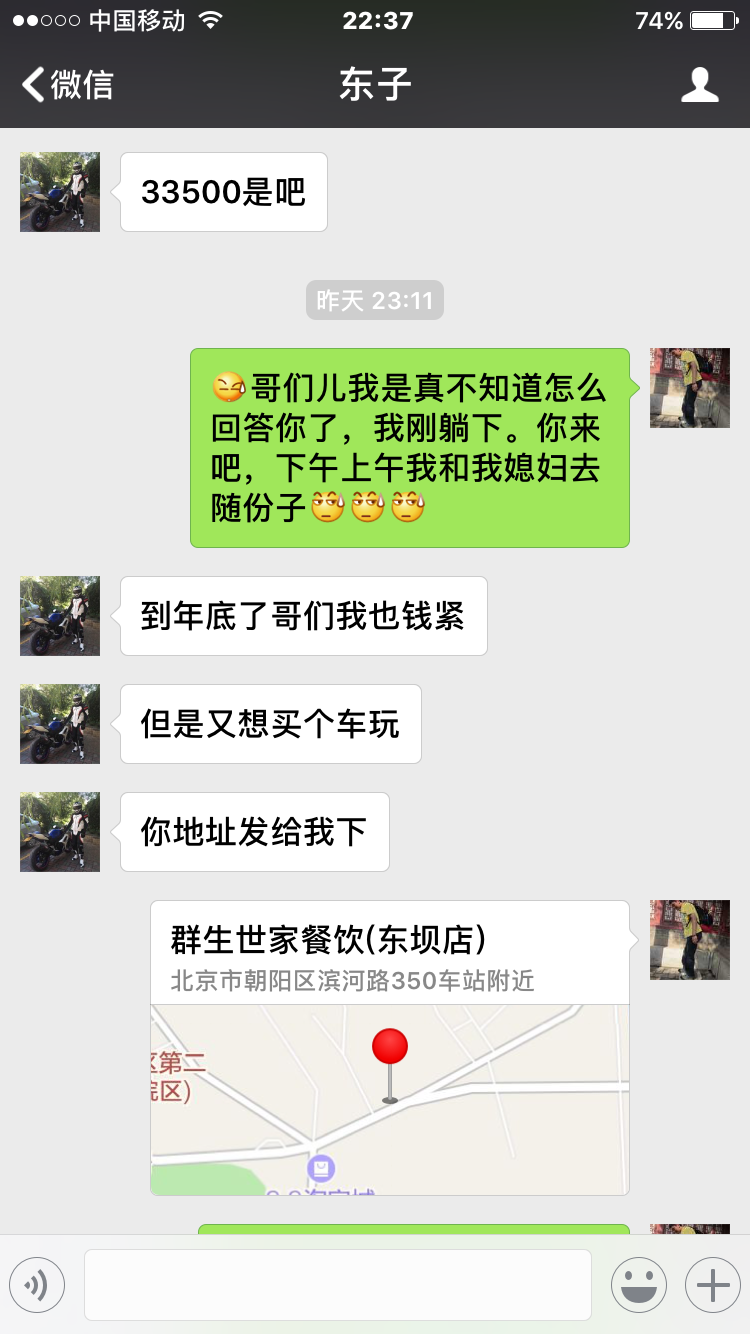The width and height of the screenshot is (750, 1334).
Task: Tap 东子's avatar beside "你地址发给我下"
Action: point(60,832)
